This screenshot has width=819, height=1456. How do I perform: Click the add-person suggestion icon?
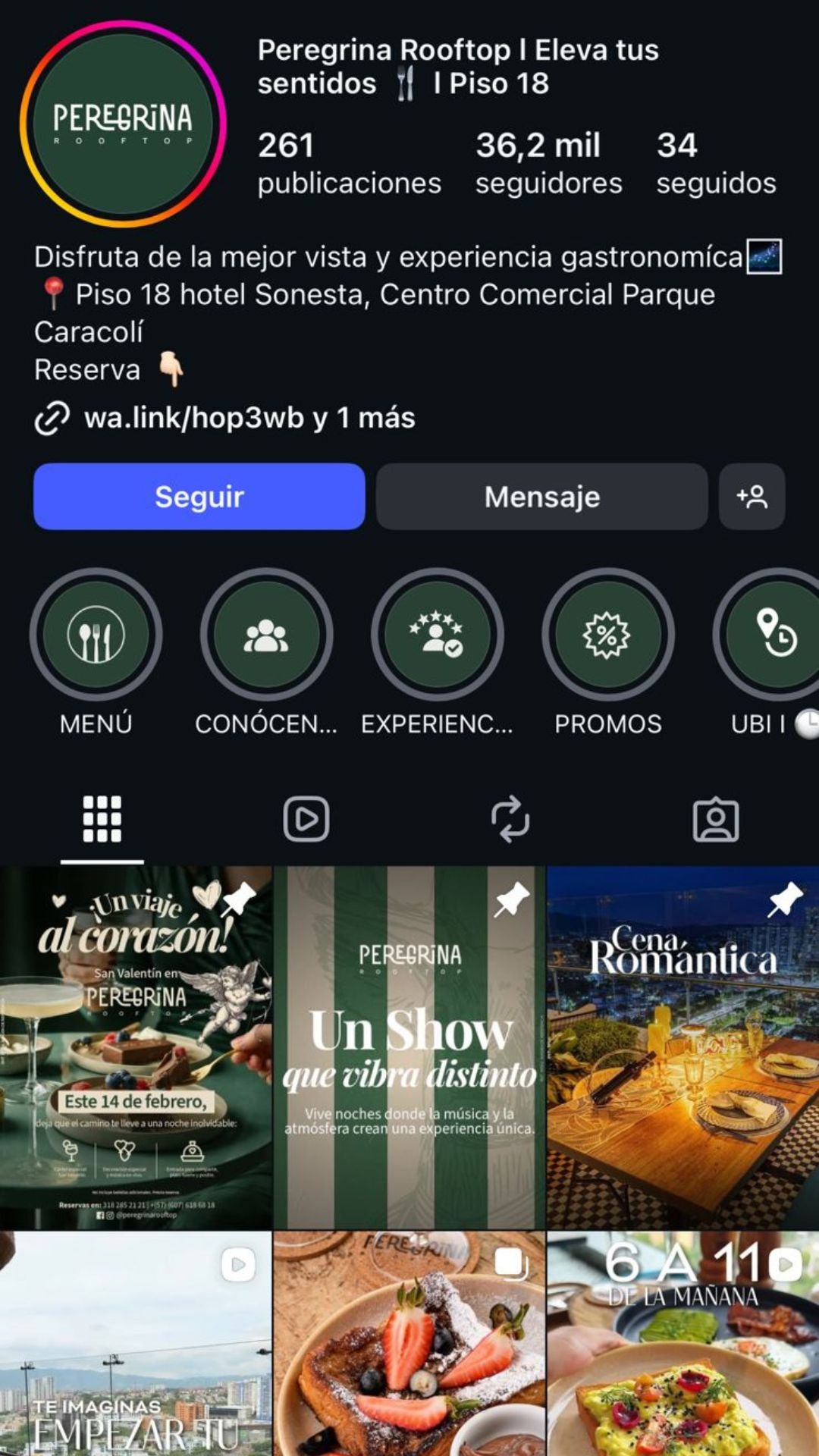(752, 497)
